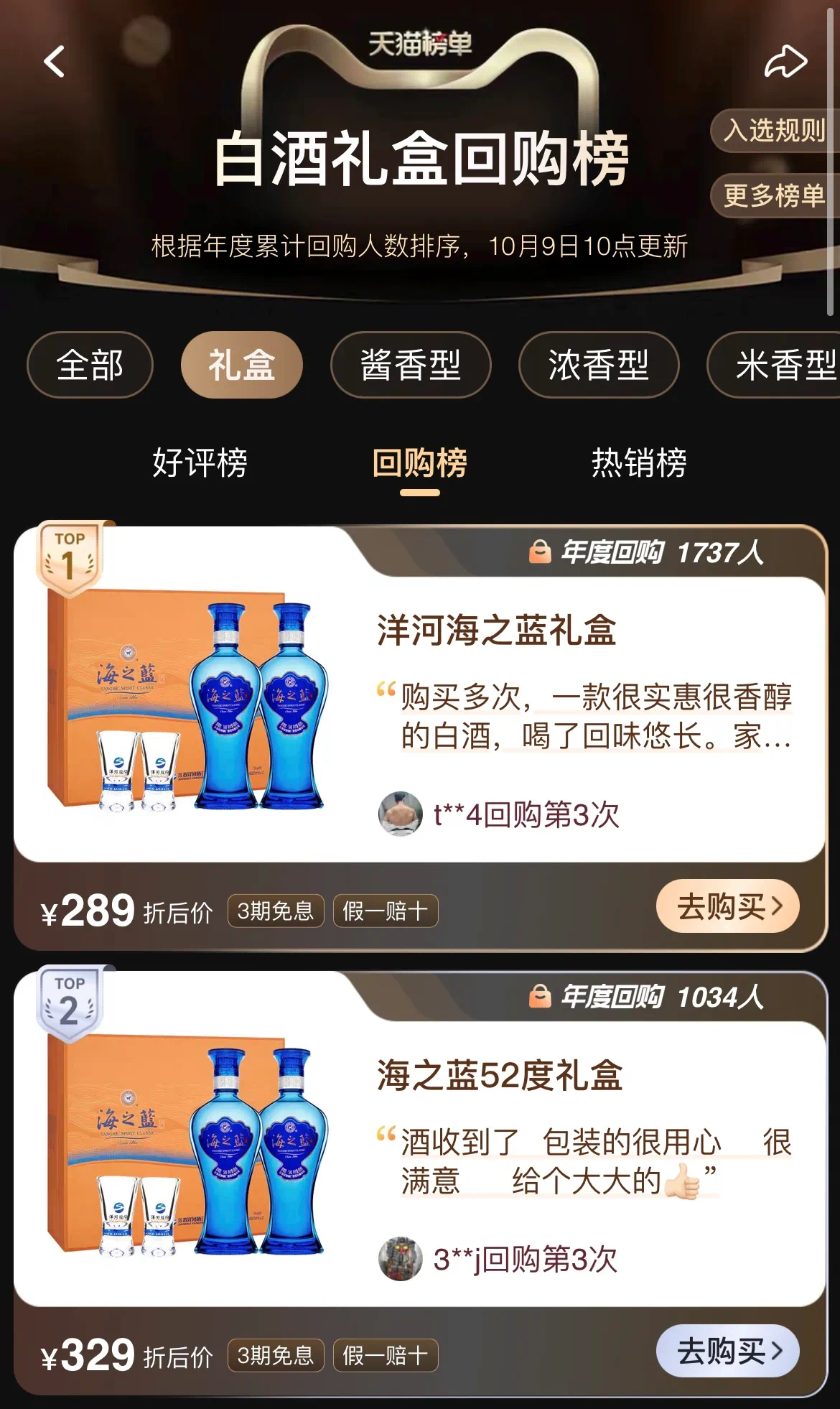
Task: Share this ranking list
Action: [785, 61]
